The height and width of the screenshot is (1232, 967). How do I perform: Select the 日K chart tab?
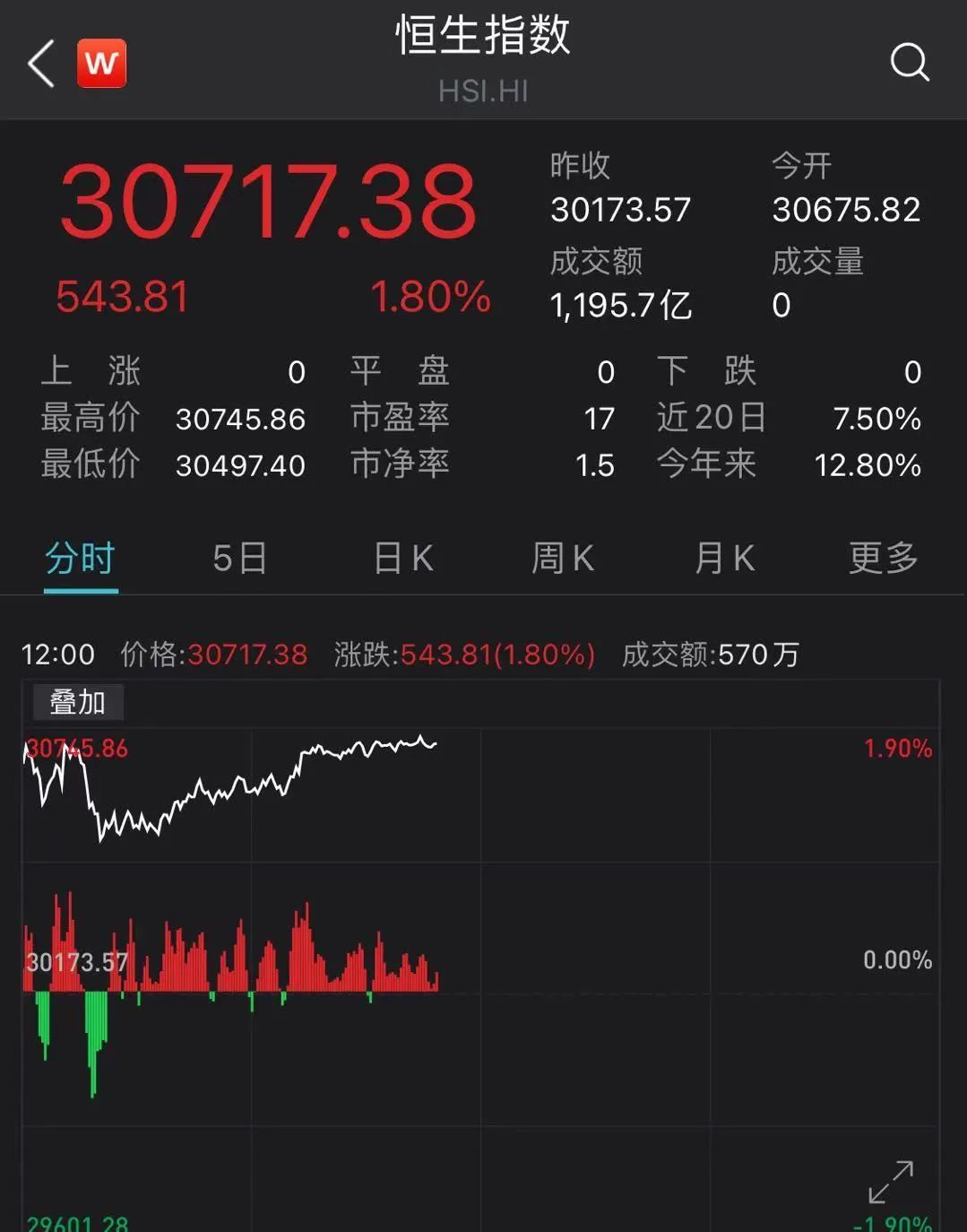tap(402, 559)
